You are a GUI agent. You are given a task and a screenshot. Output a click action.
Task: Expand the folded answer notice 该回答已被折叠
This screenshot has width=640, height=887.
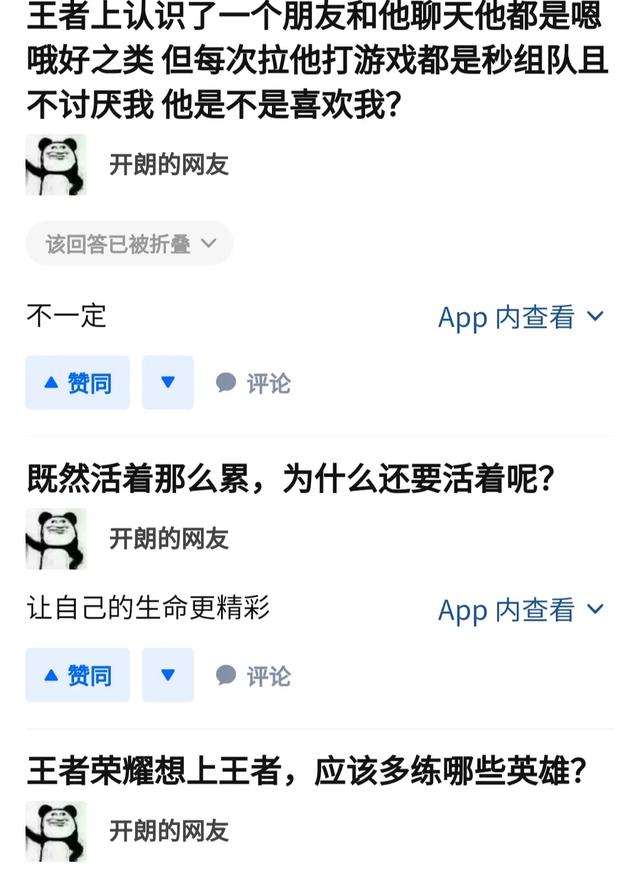(130, 244)
